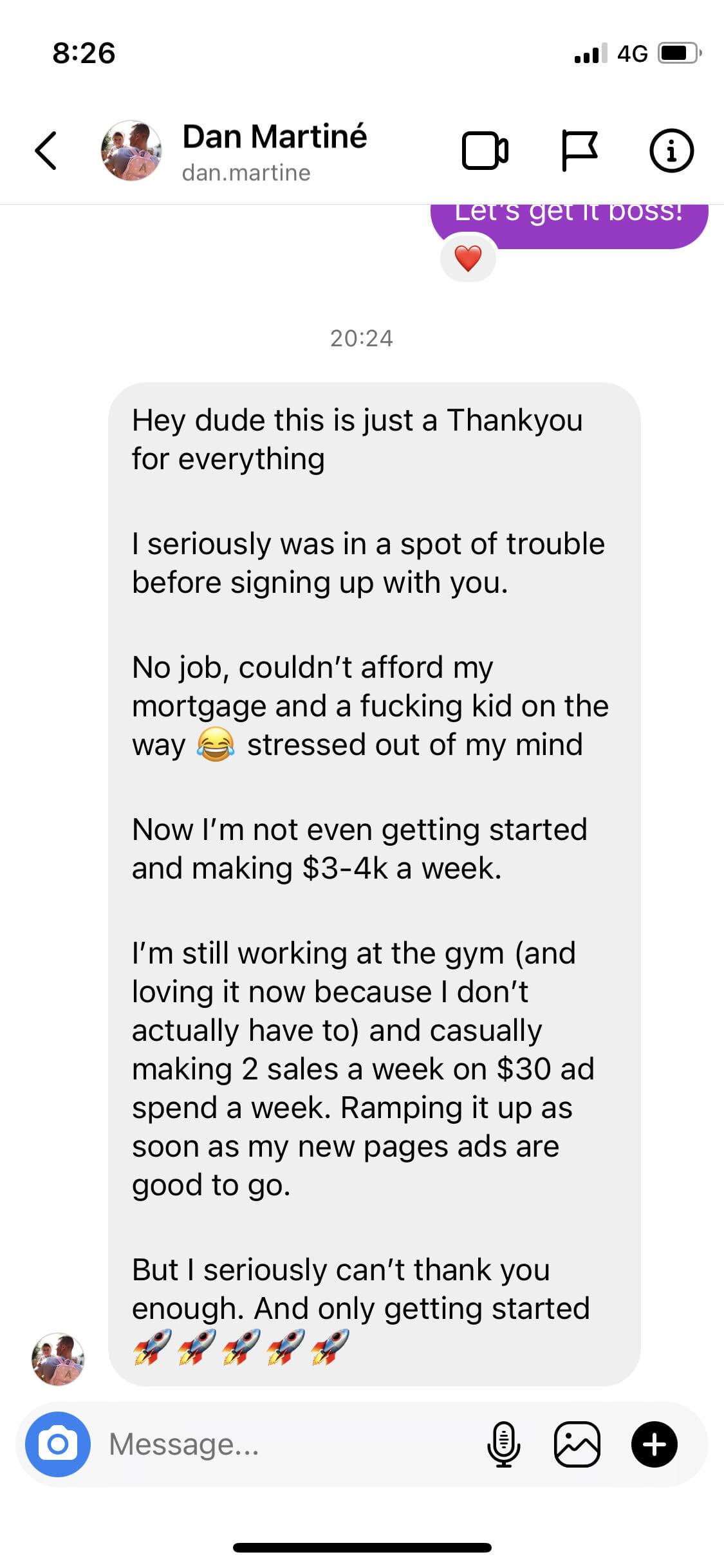724x1568 pixels.
Task: Open Dan Martiné's profile from header
Action: 274,151
